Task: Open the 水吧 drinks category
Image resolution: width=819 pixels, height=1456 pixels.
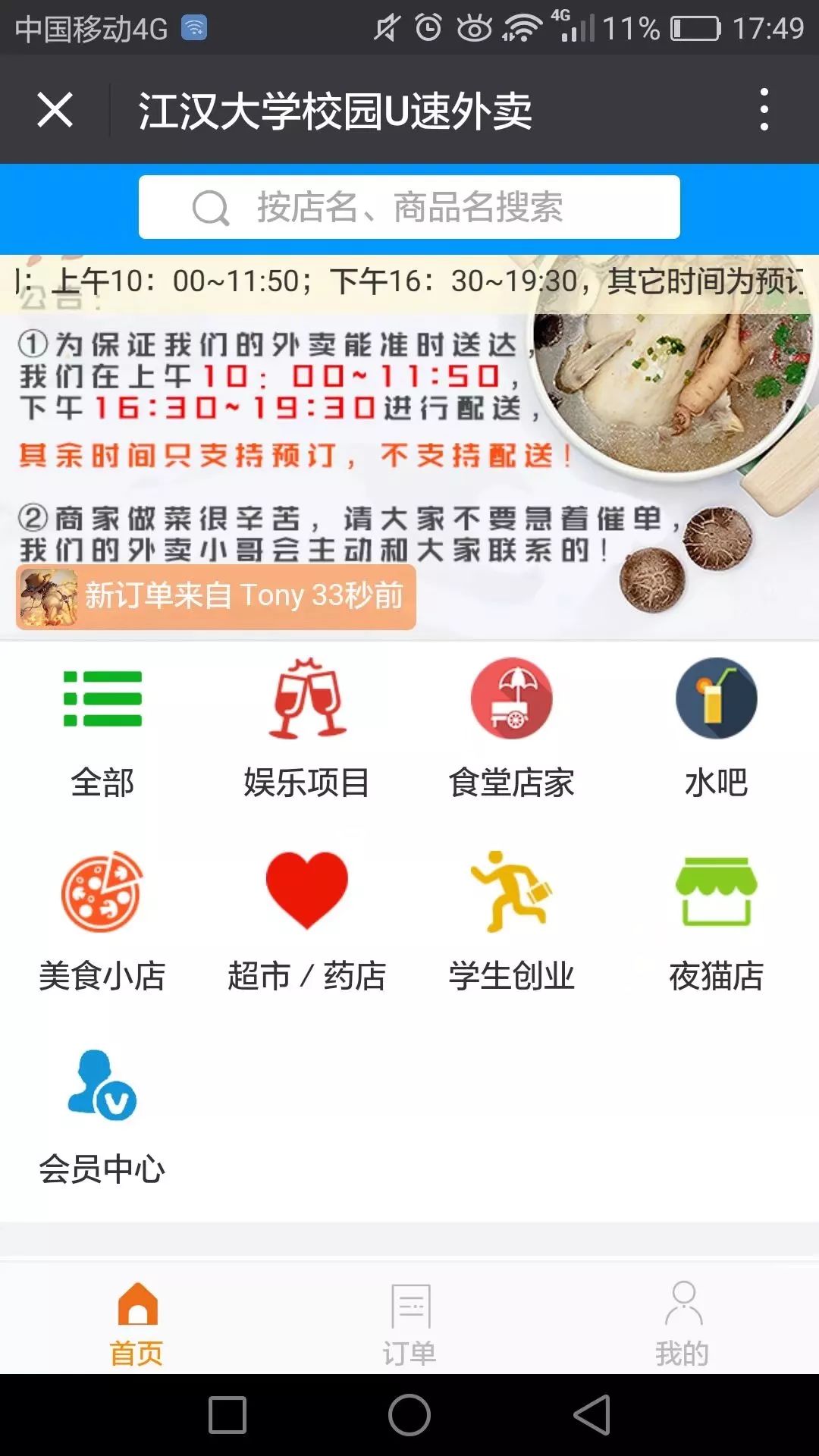Action: [x=716, y=728]
